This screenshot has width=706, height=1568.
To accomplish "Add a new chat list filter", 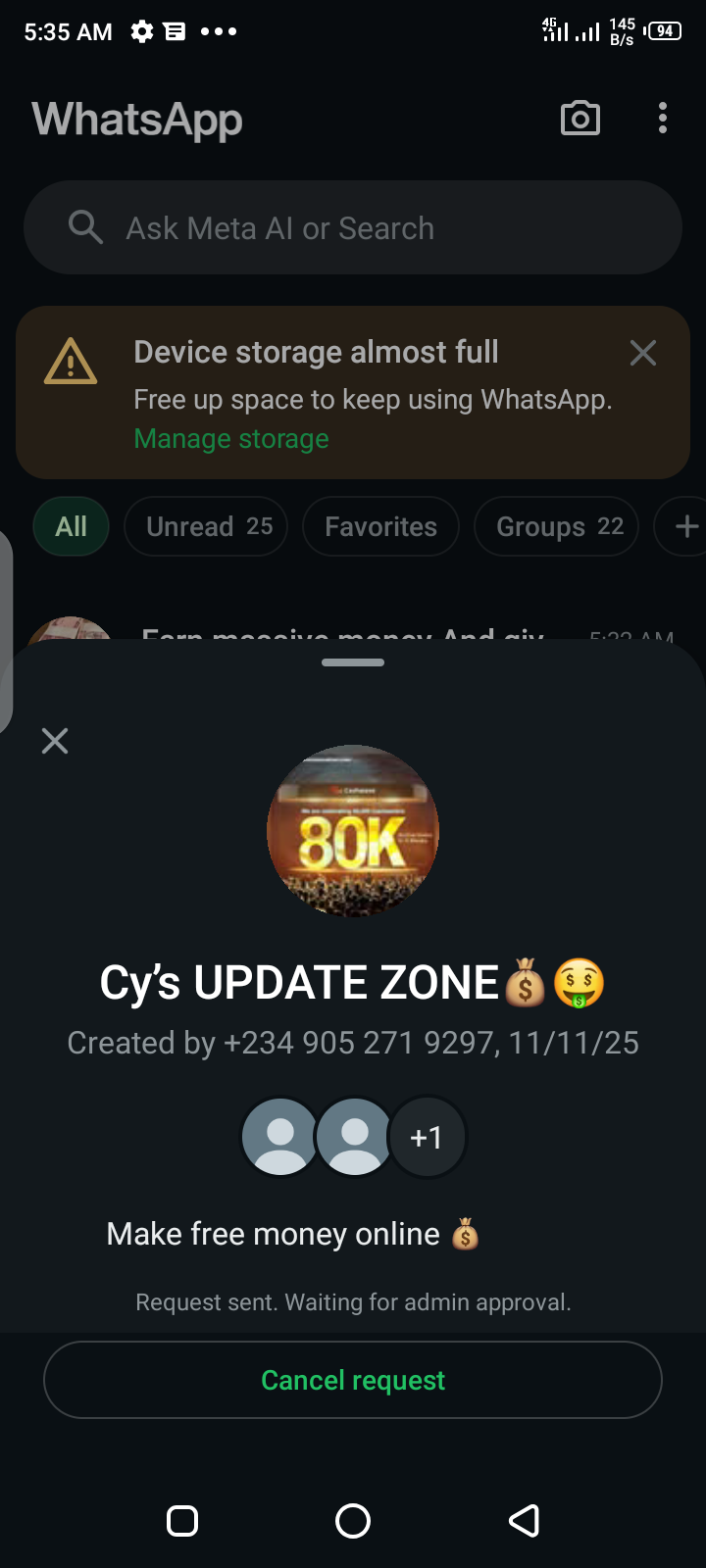I will point(685,526).
